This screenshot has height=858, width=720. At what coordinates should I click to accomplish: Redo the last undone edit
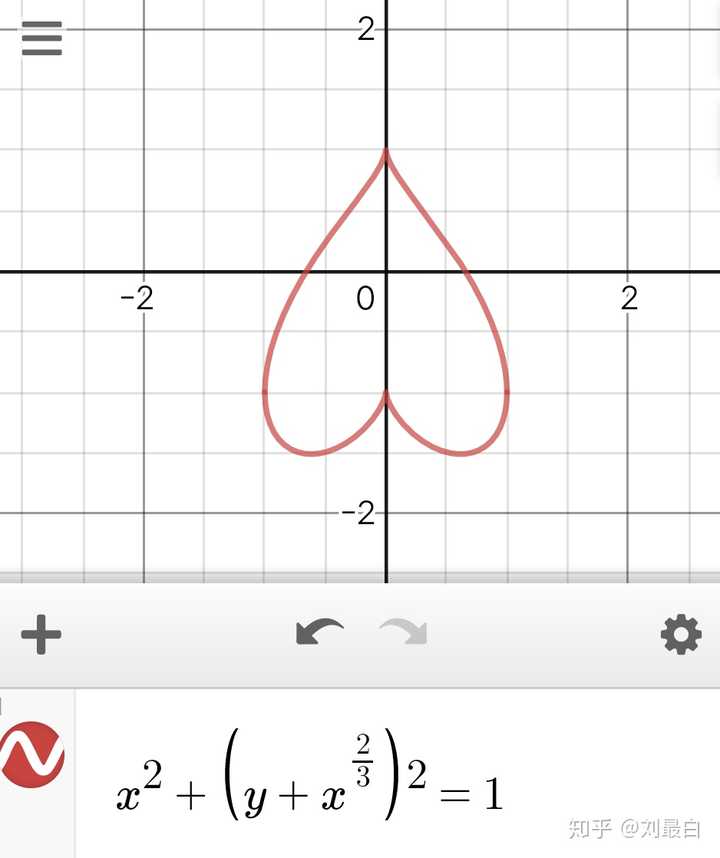coord(403,633)
